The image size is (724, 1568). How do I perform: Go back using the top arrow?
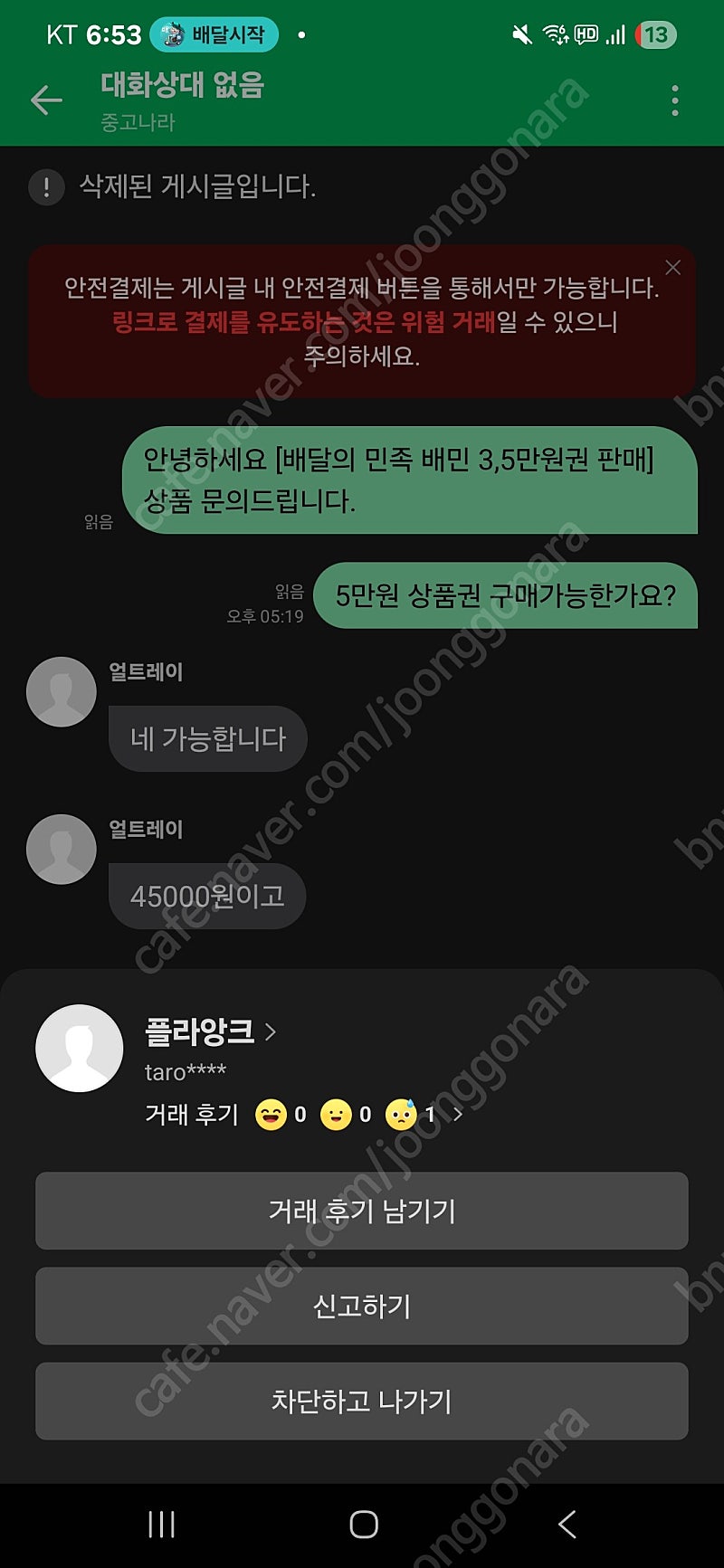[46, 100]
